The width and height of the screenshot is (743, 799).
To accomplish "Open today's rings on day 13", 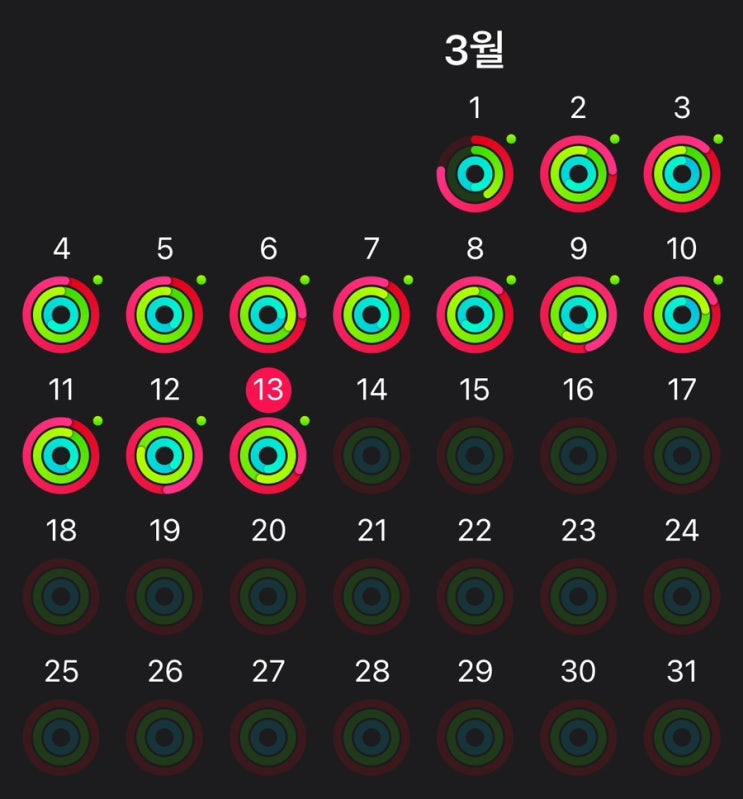I will point(268,456).
